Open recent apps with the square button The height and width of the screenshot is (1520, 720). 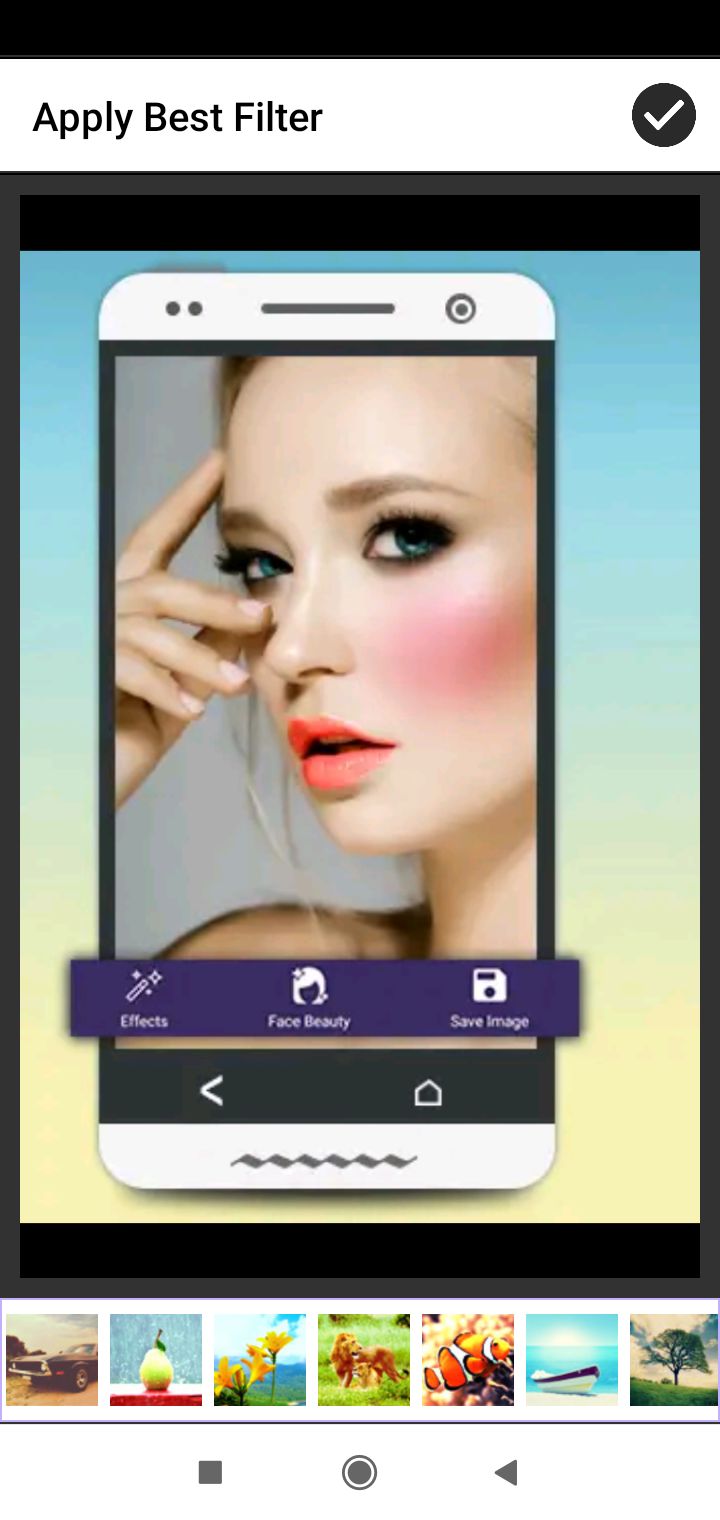click(x=210, y=1472)
